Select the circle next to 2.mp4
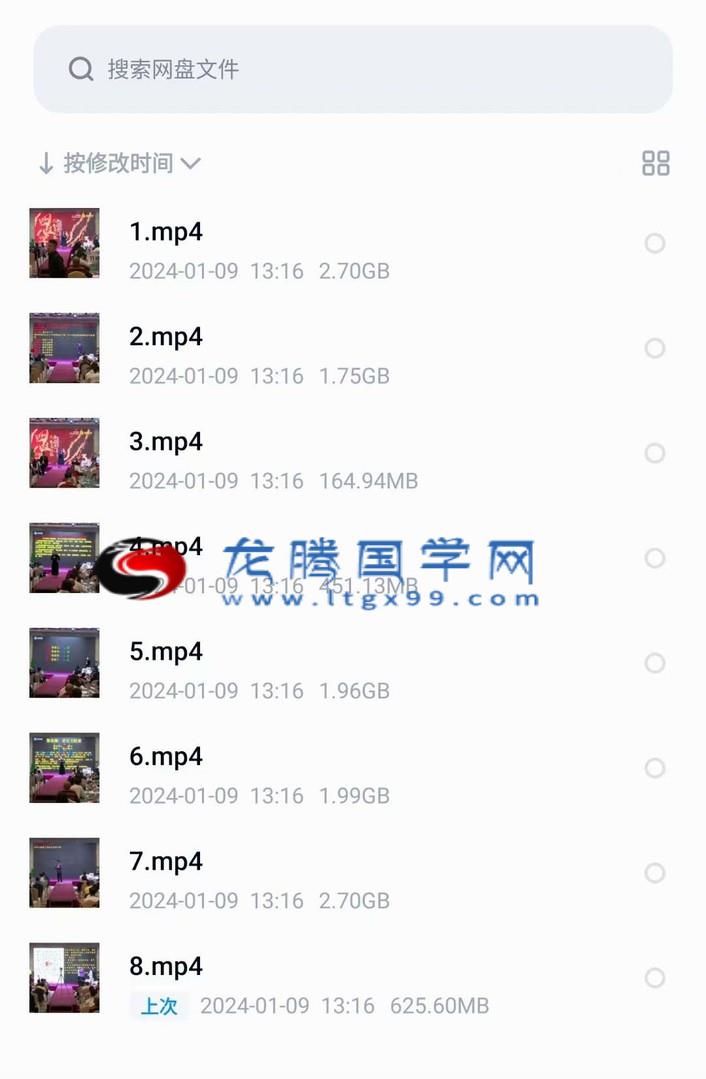Viewport: 706px width, 1079px height. click(x=654, y=348)
